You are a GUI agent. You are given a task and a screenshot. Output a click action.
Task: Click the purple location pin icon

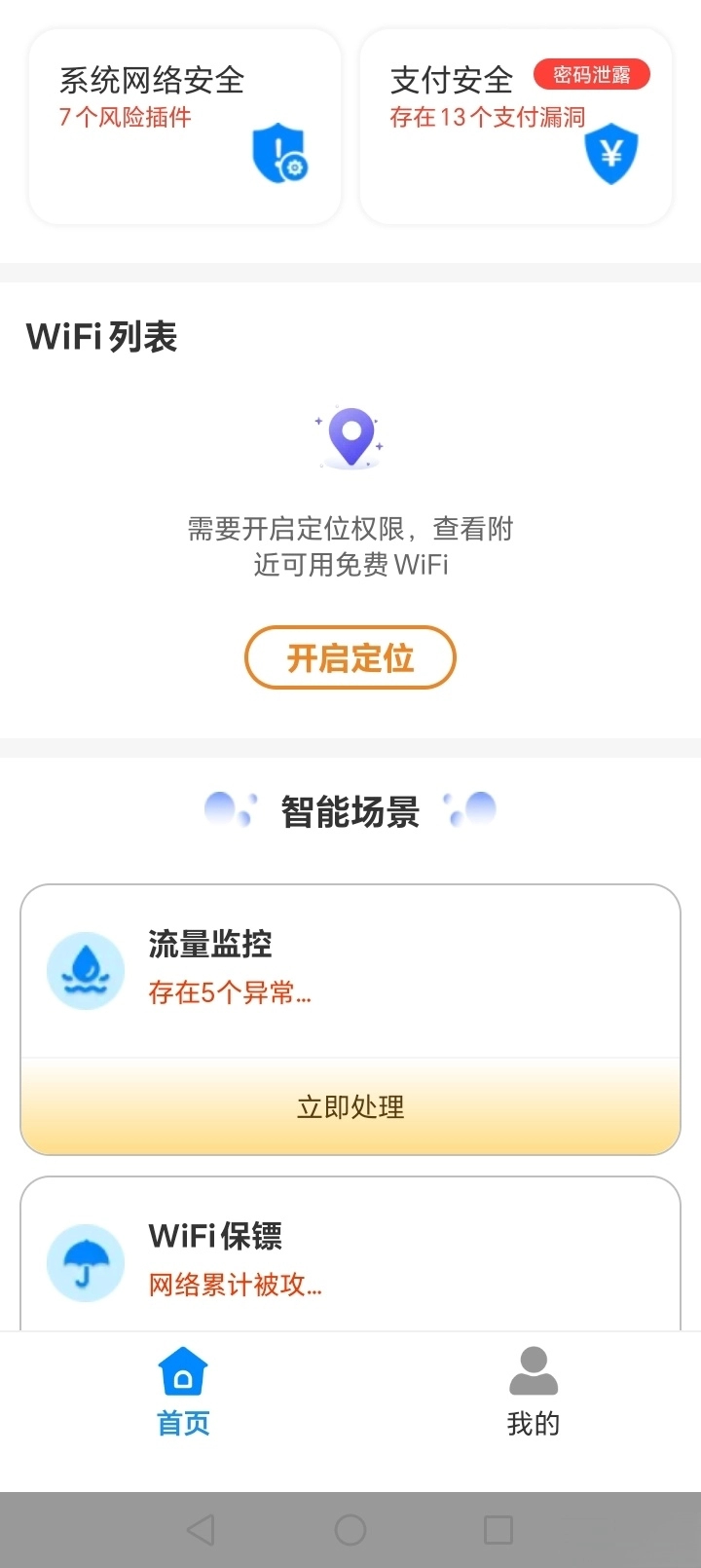tap(350, 435)
